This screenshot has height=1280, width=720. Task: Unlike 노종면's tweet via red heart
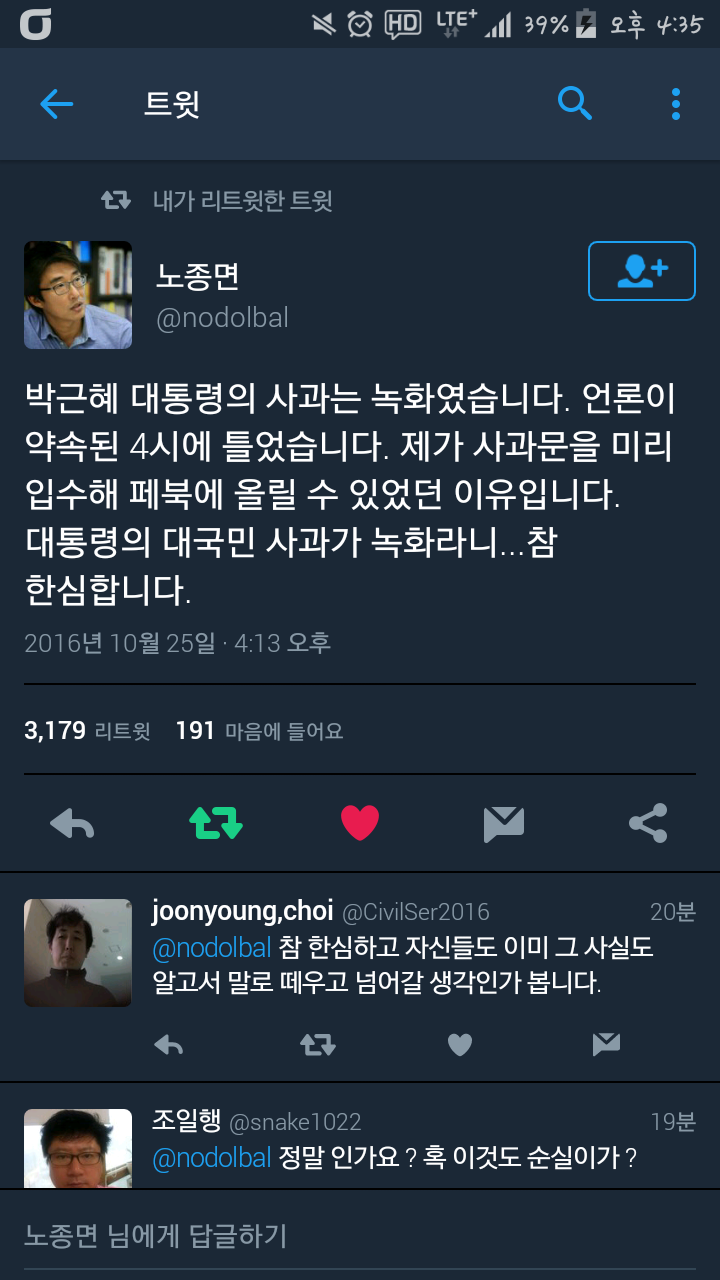[360, 823]
